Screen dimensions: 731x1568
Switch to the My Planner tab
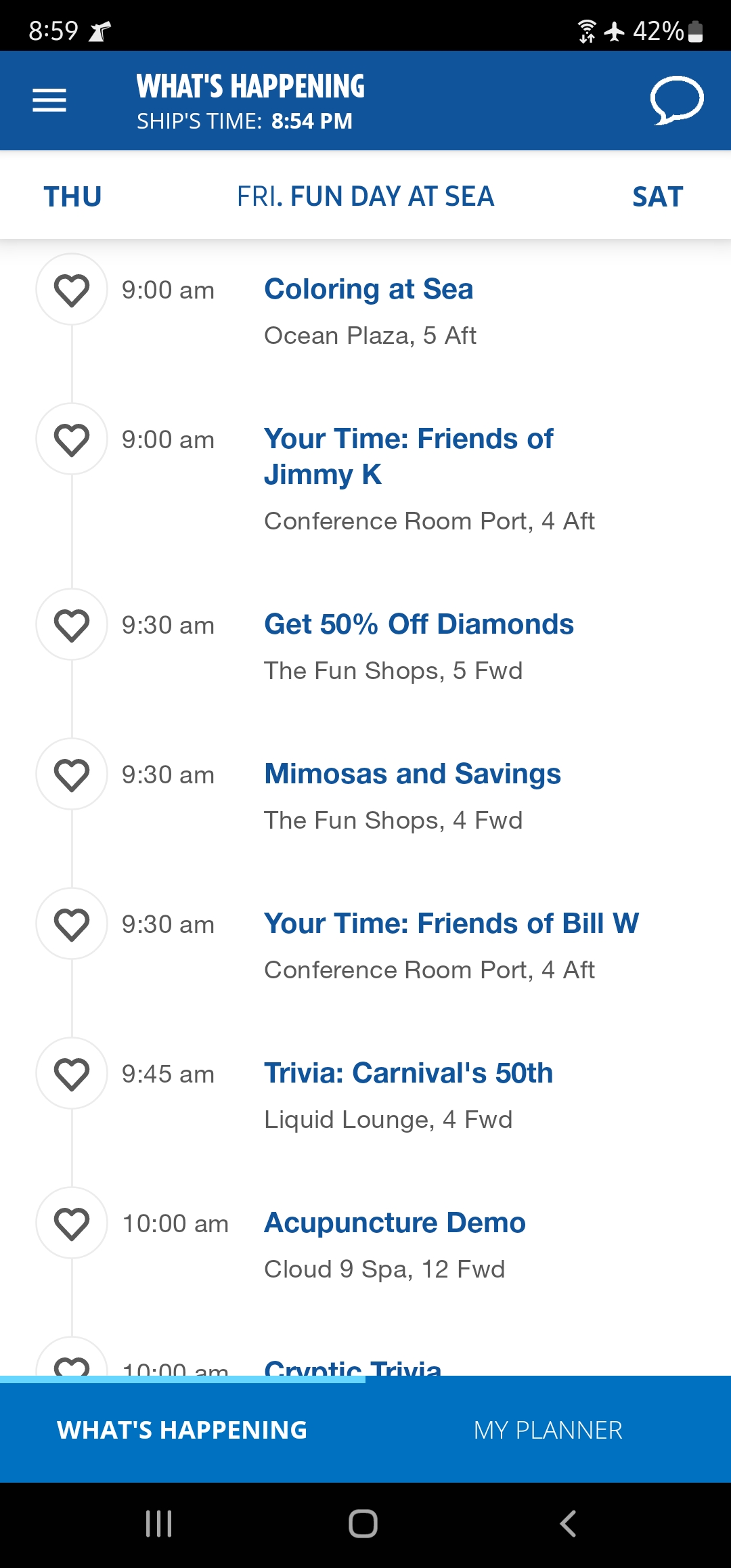(x=548, y=1430)
